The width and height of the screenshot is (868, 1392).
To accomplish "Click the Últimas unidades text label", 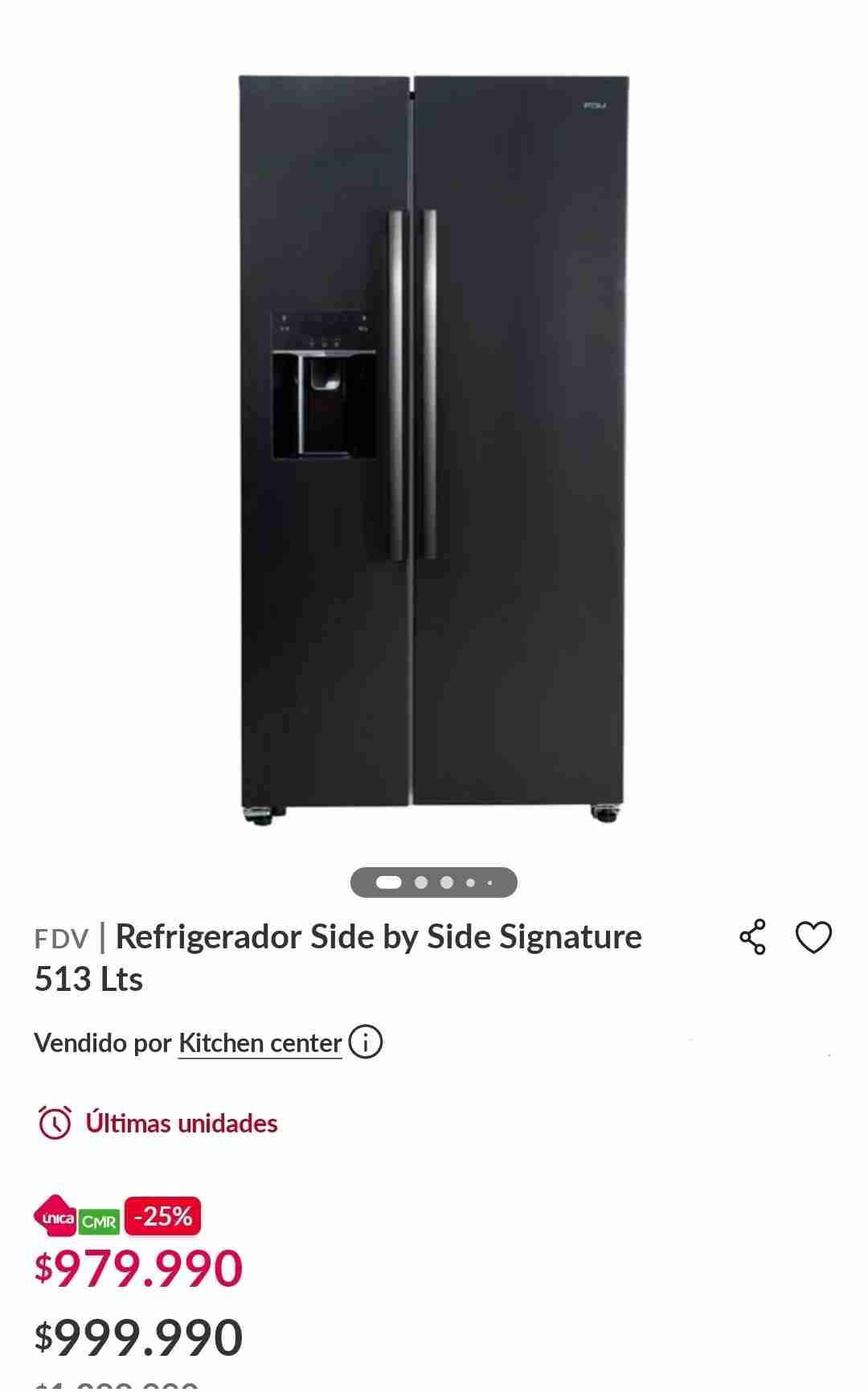I will coord(182,1123).
